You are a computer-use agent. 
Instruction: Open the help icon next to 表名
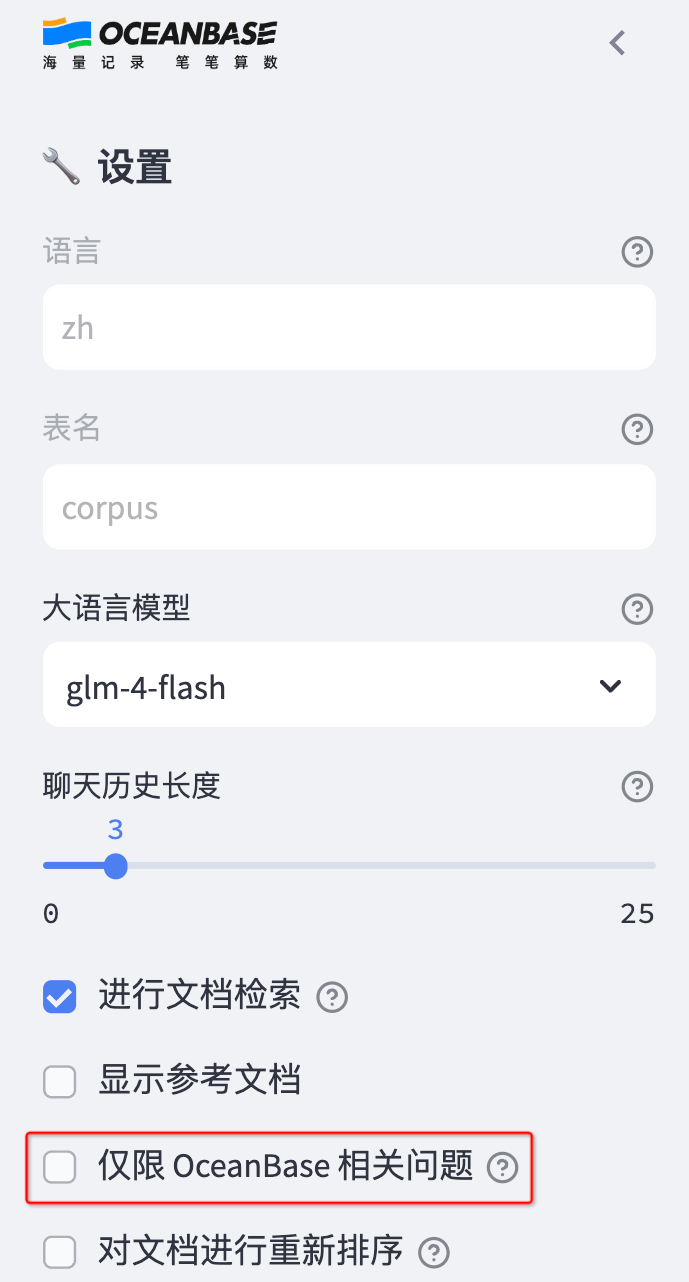click(637, 429)
